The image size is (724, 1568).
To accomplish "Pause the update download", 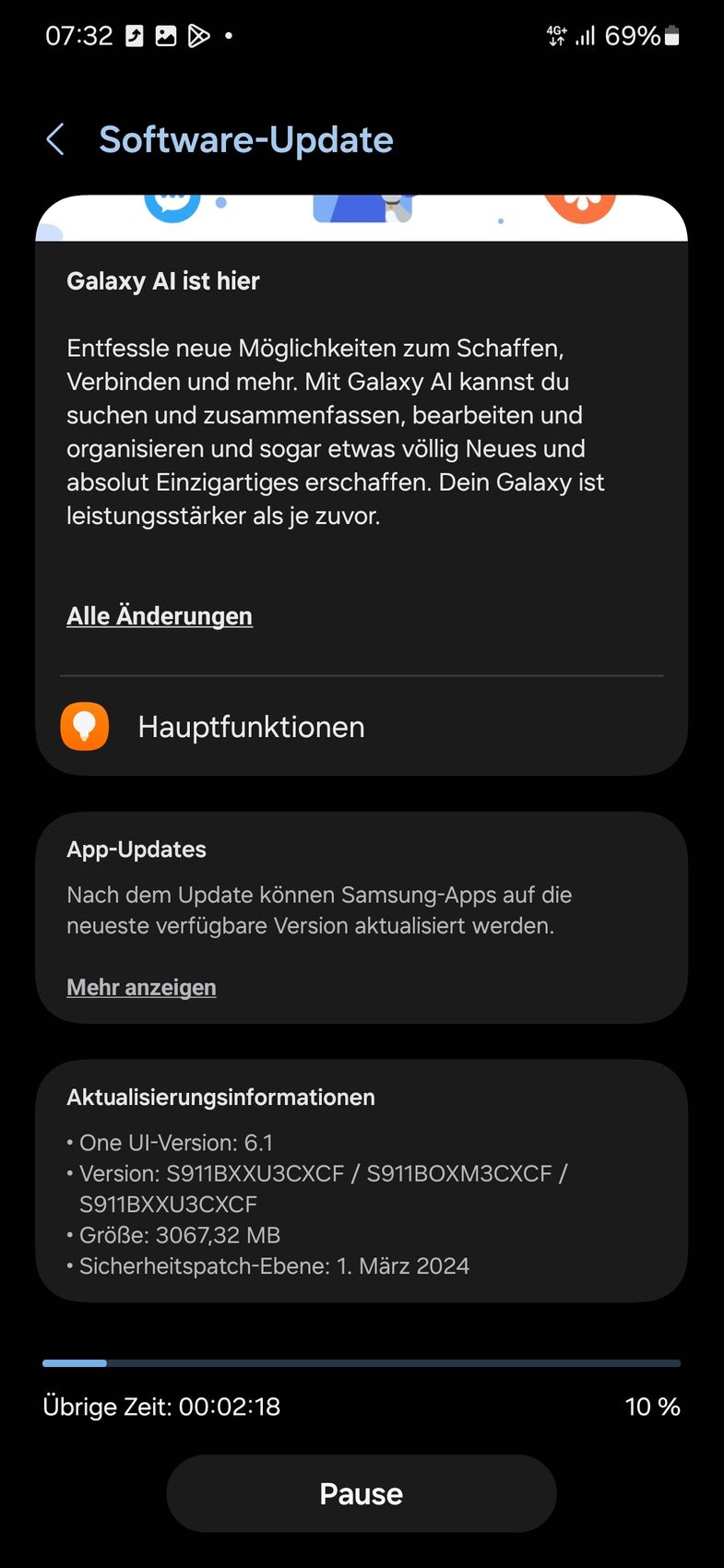I will pos(361,1493).
